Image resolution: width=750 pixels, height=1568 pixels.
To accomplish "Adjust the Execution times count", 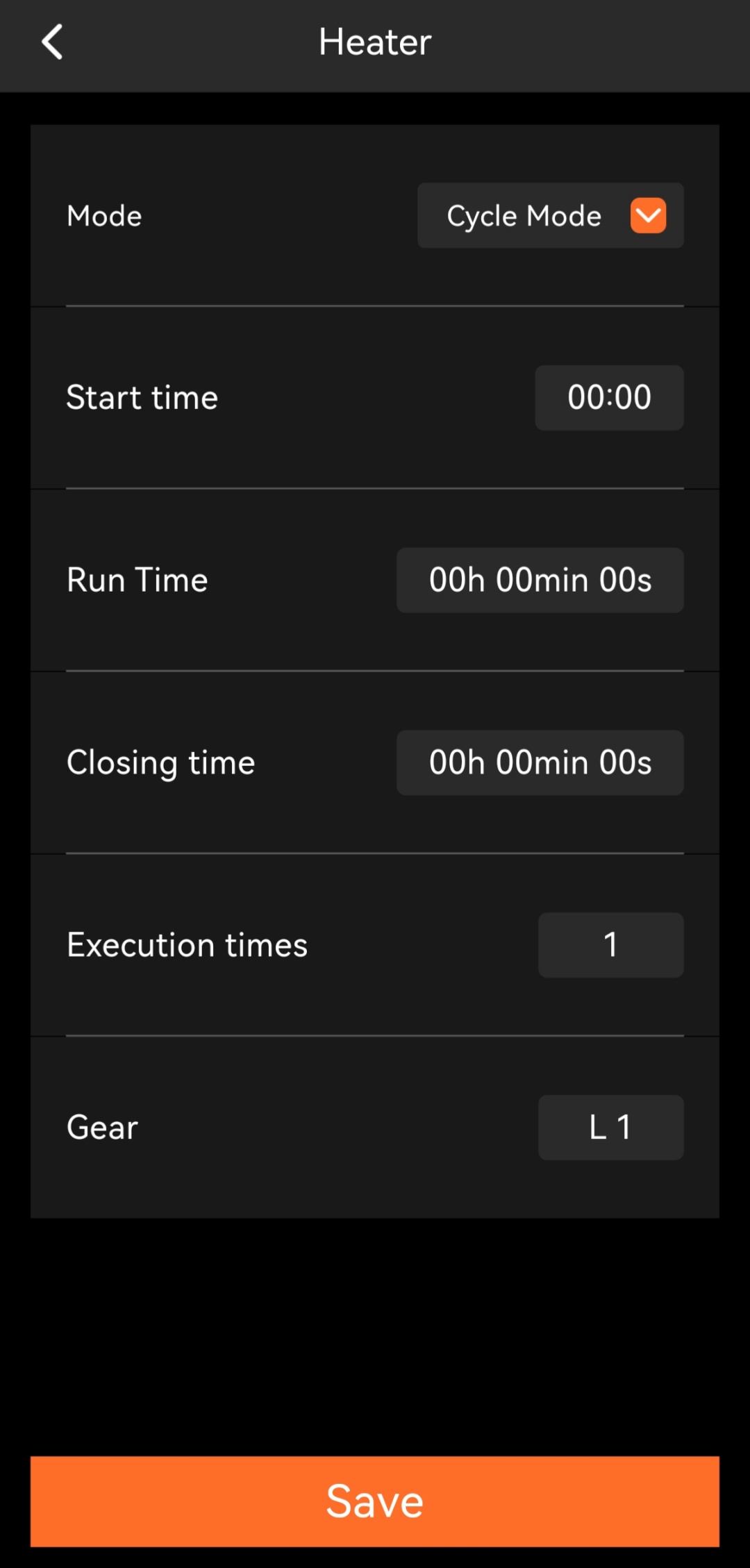I will 610,945.
